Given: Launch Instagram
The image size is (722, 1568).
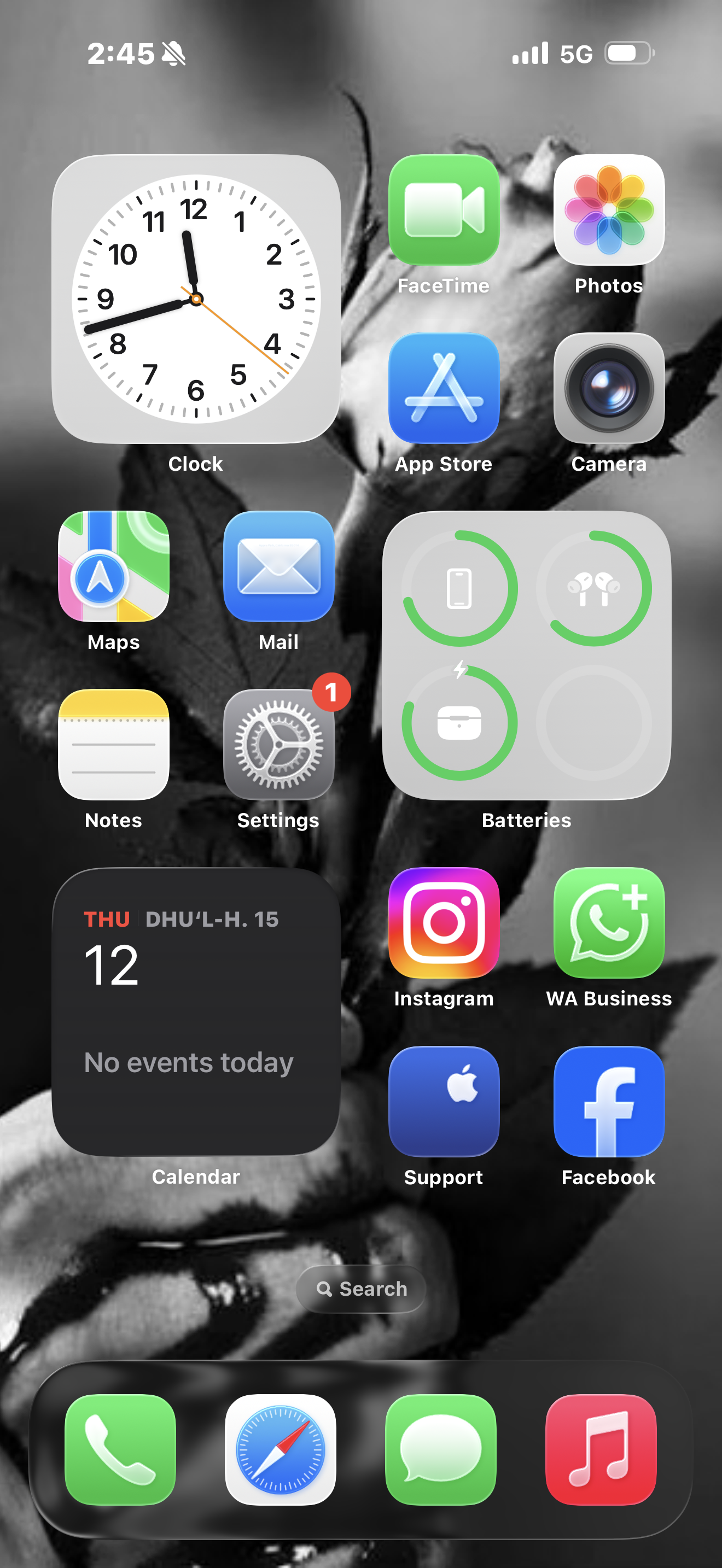Looking at the screenshot, I should click(x=444, y=923).
